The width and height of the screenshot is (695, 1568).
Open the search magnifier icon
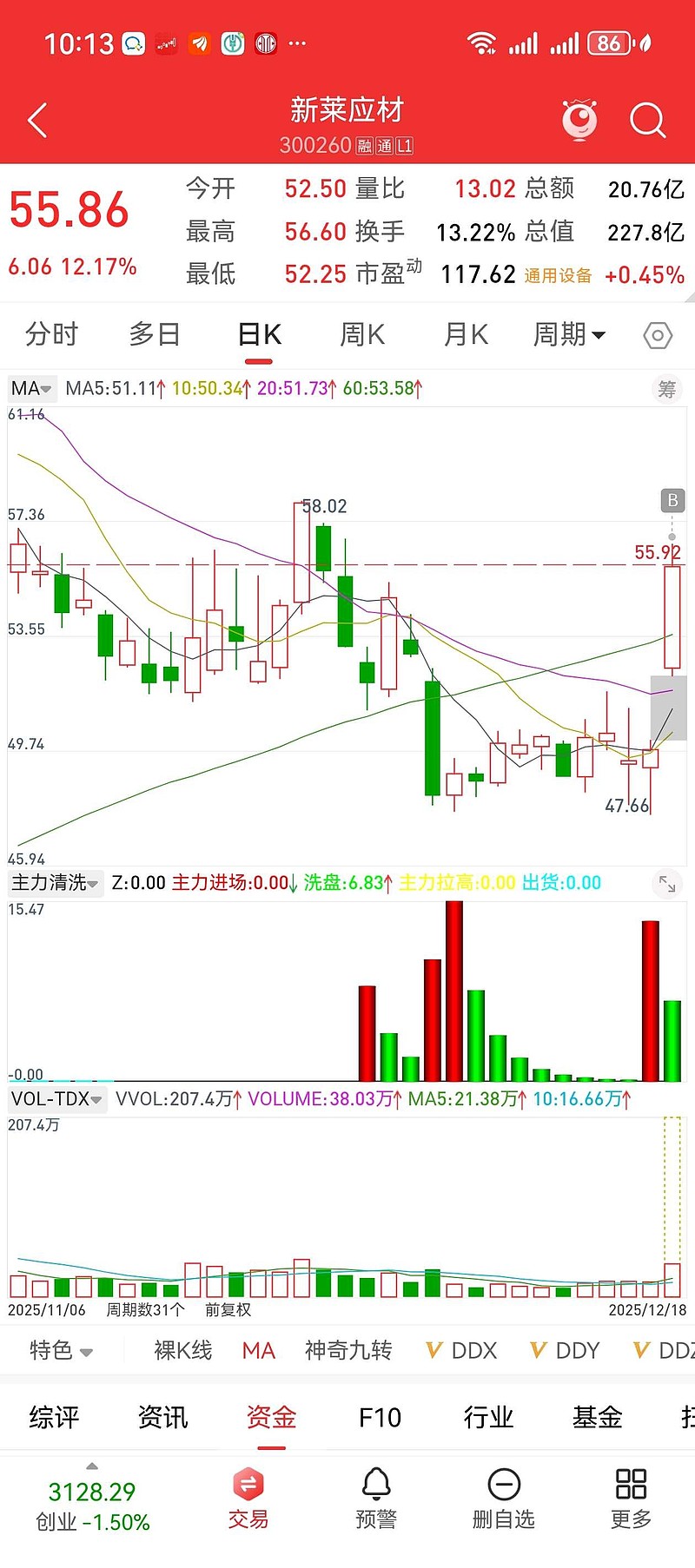[647, 121]
